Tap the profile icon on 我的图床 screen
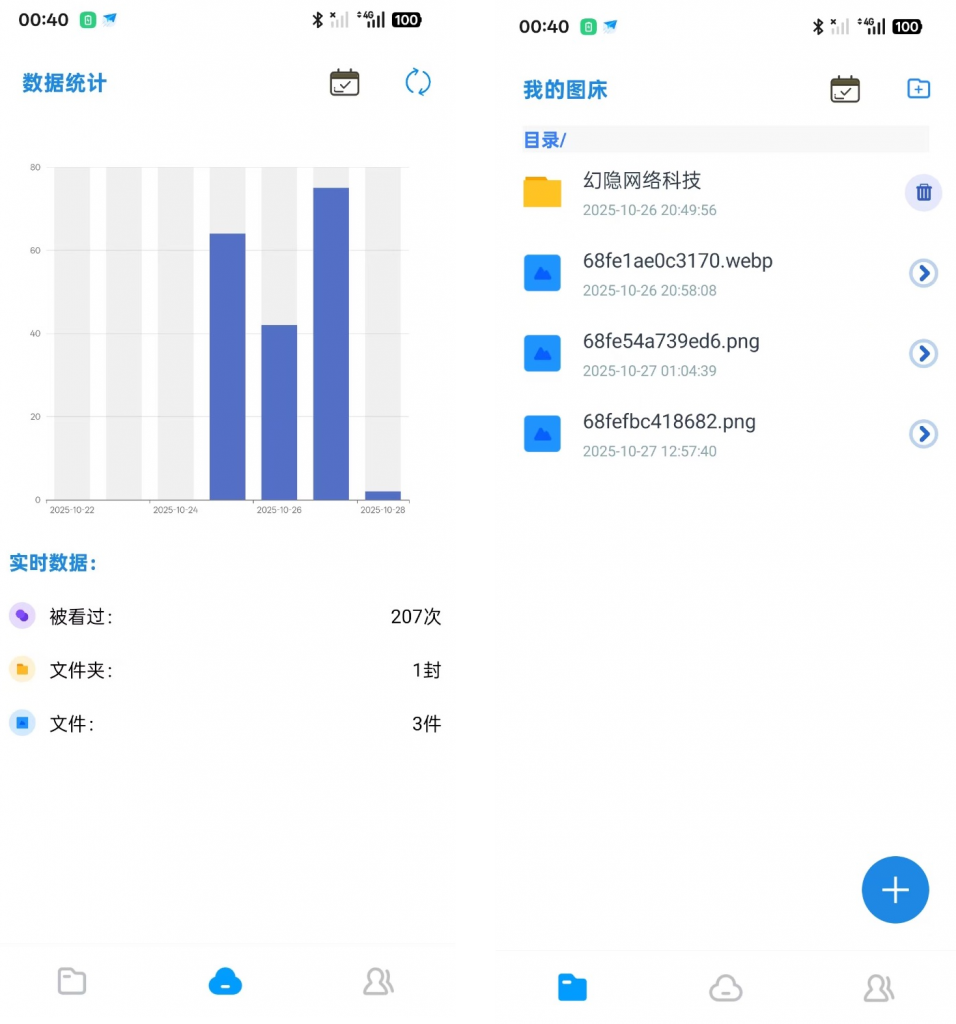The image size is (956, 1024). pyautogui.click(x=879, y=987)
